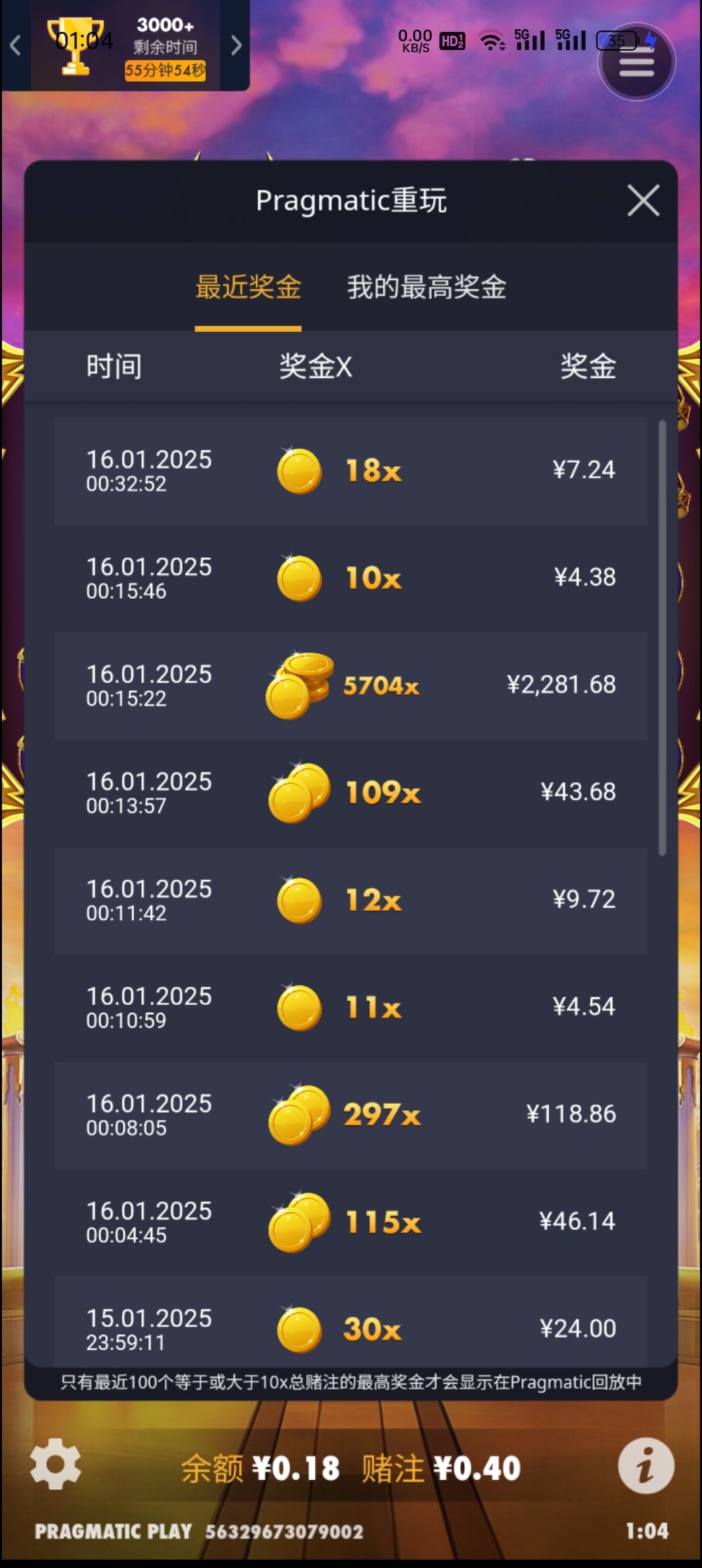Screen dimensions: 702x1568
Task: Open game settings gear
Action: tap(56, 1464)
